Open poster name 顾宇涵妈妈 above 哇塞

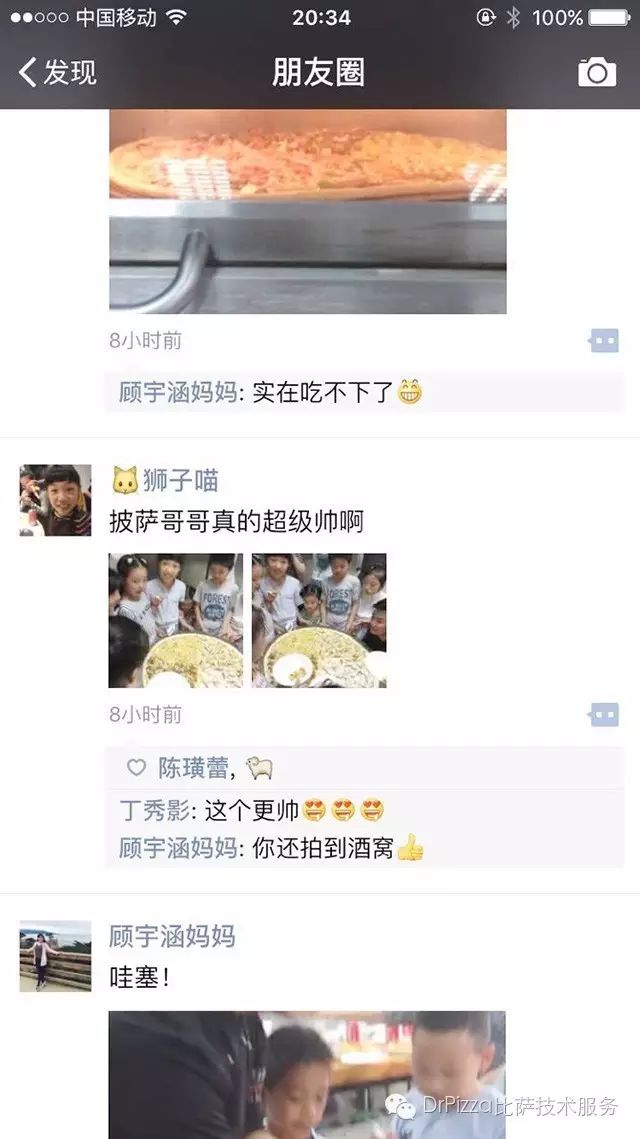click(172, 936)
